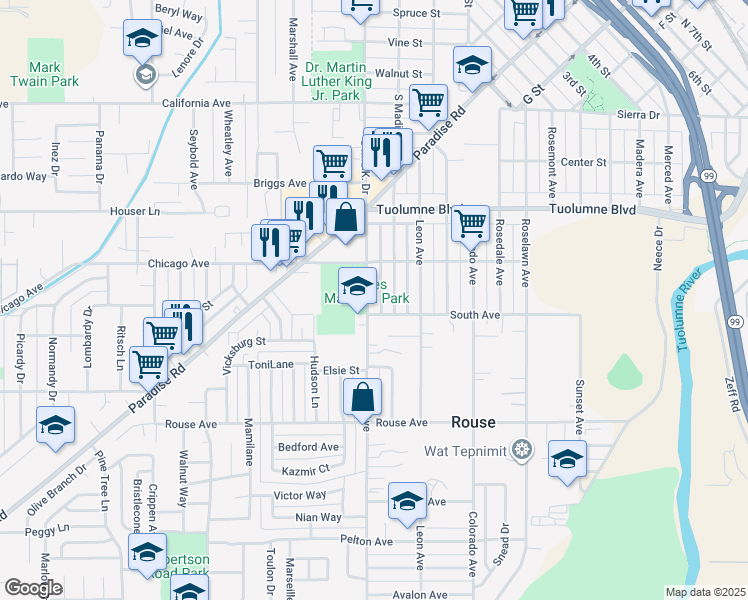
Task: Select the school marker near Walnut St
Action: (472, 66)
